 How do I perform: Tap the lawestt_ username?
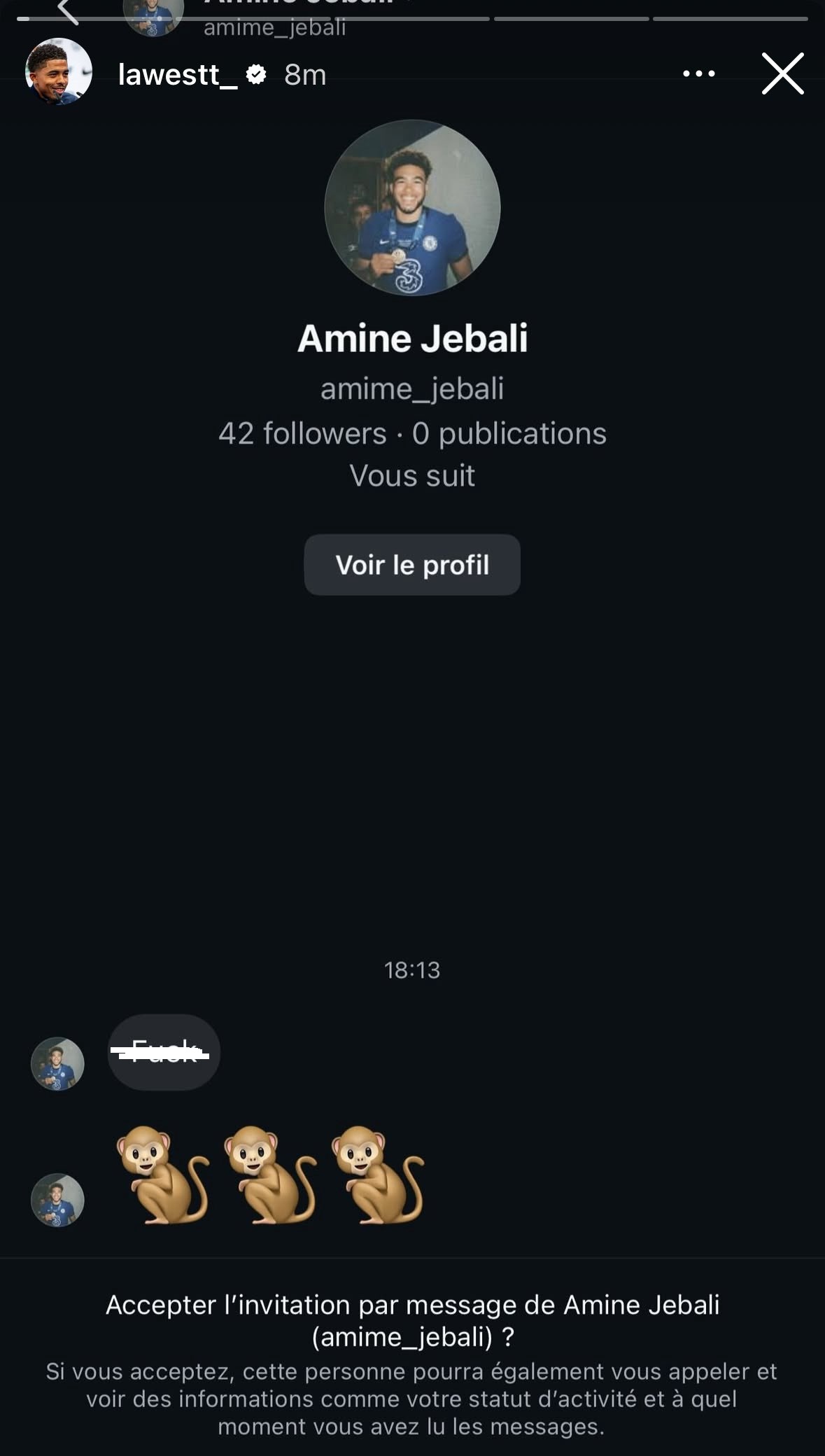tap(178, 75)
